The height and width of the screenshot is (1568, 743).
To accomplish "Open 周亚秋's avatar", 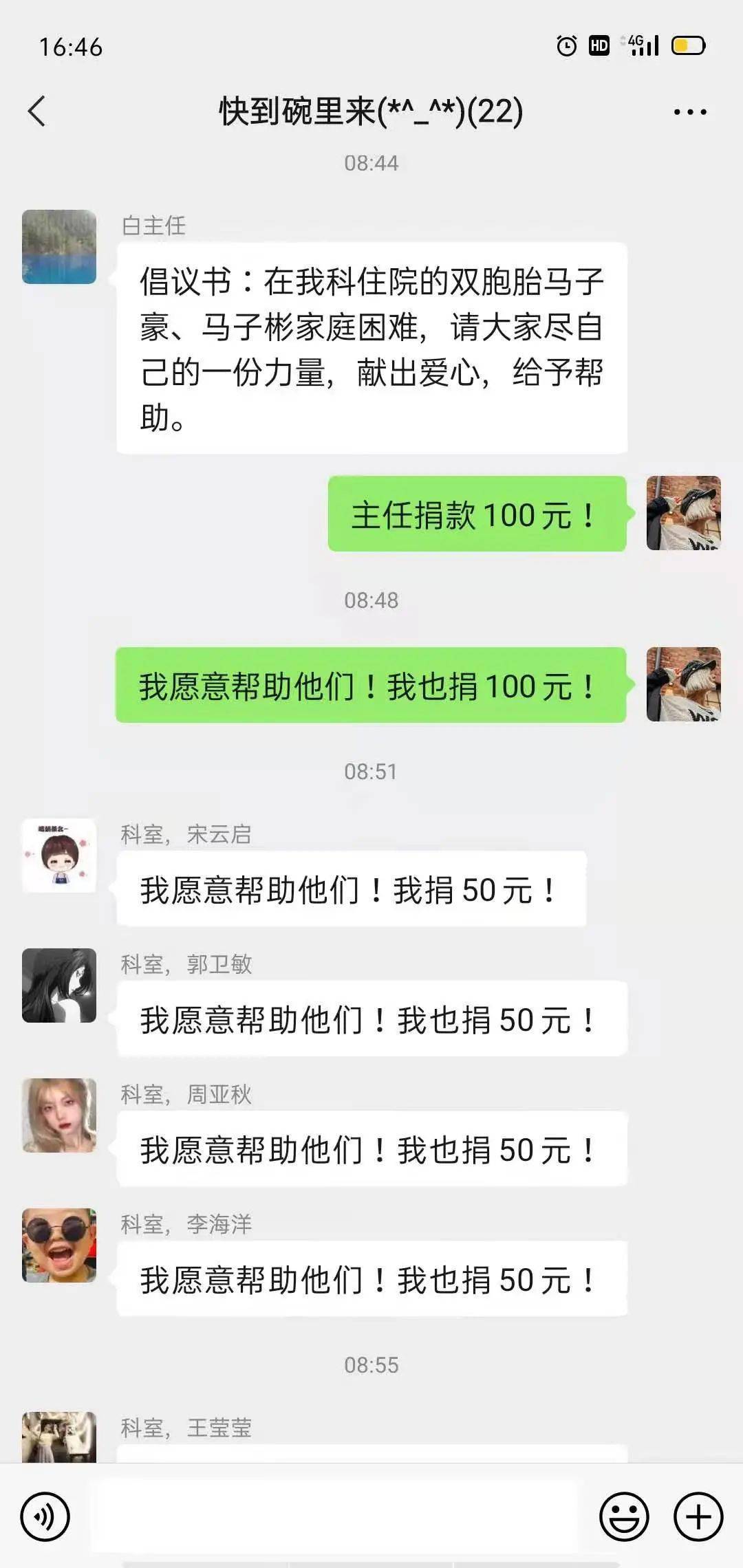I will (x=59, y=1115).
